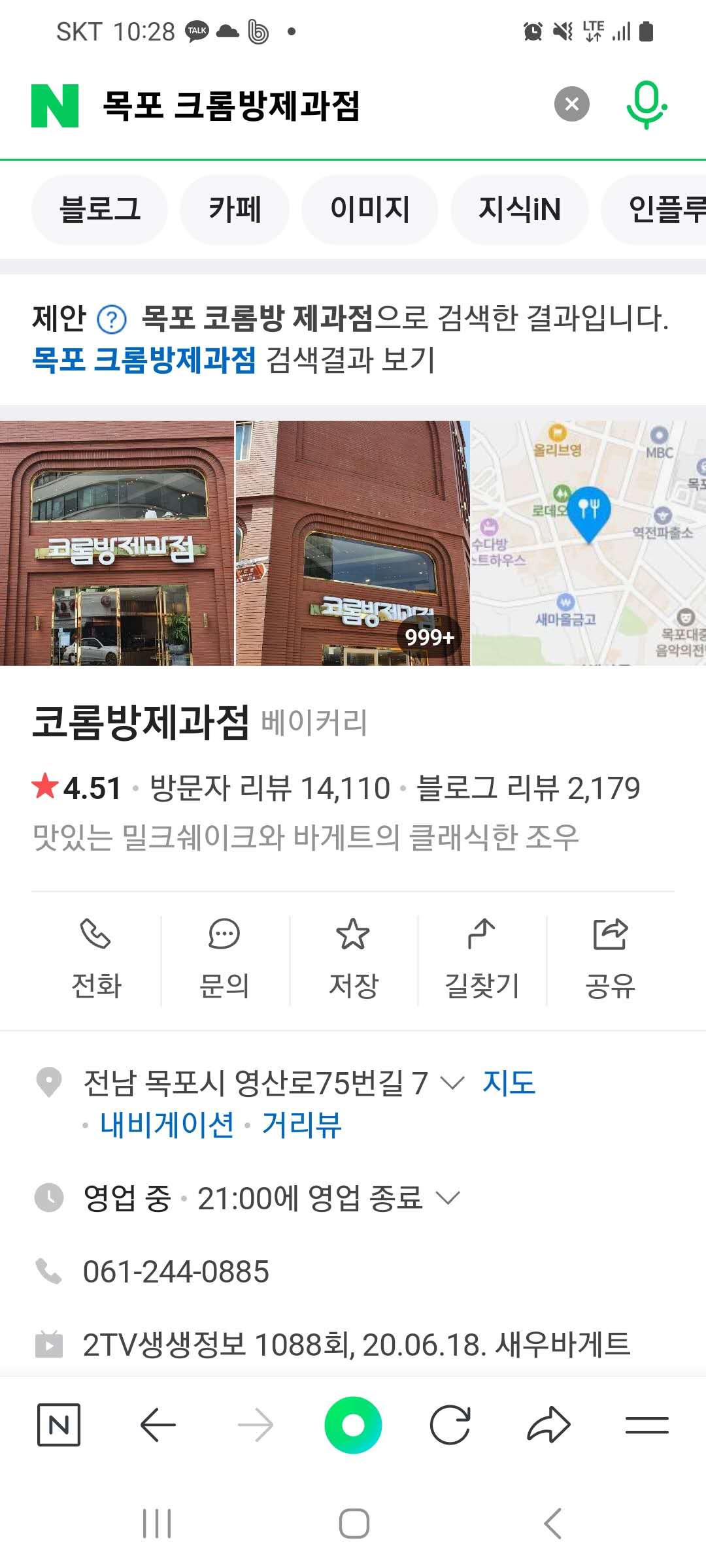
Task: Reload the page from bottom toolbar
Action: click(450, 1424)
